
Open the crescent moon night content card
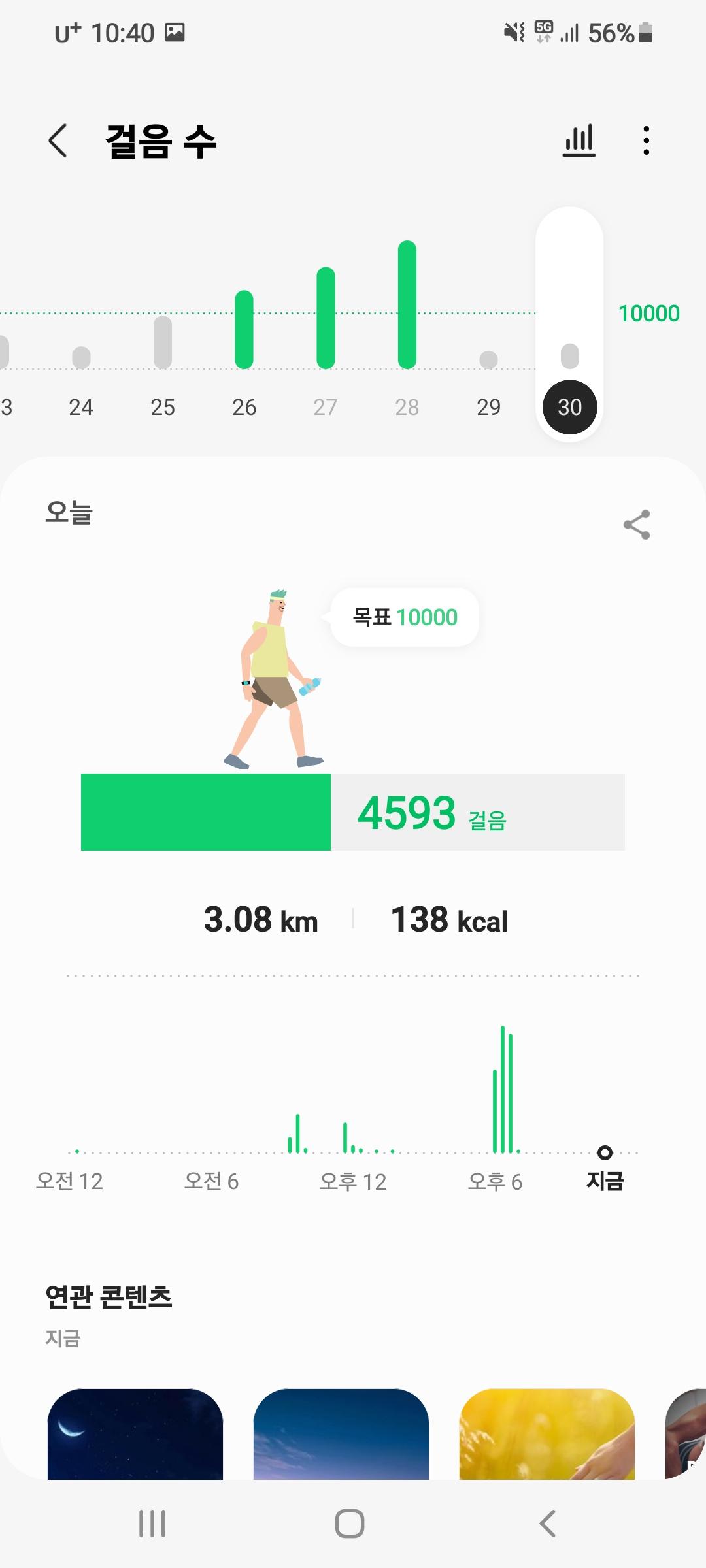[x=135, y=1434]
